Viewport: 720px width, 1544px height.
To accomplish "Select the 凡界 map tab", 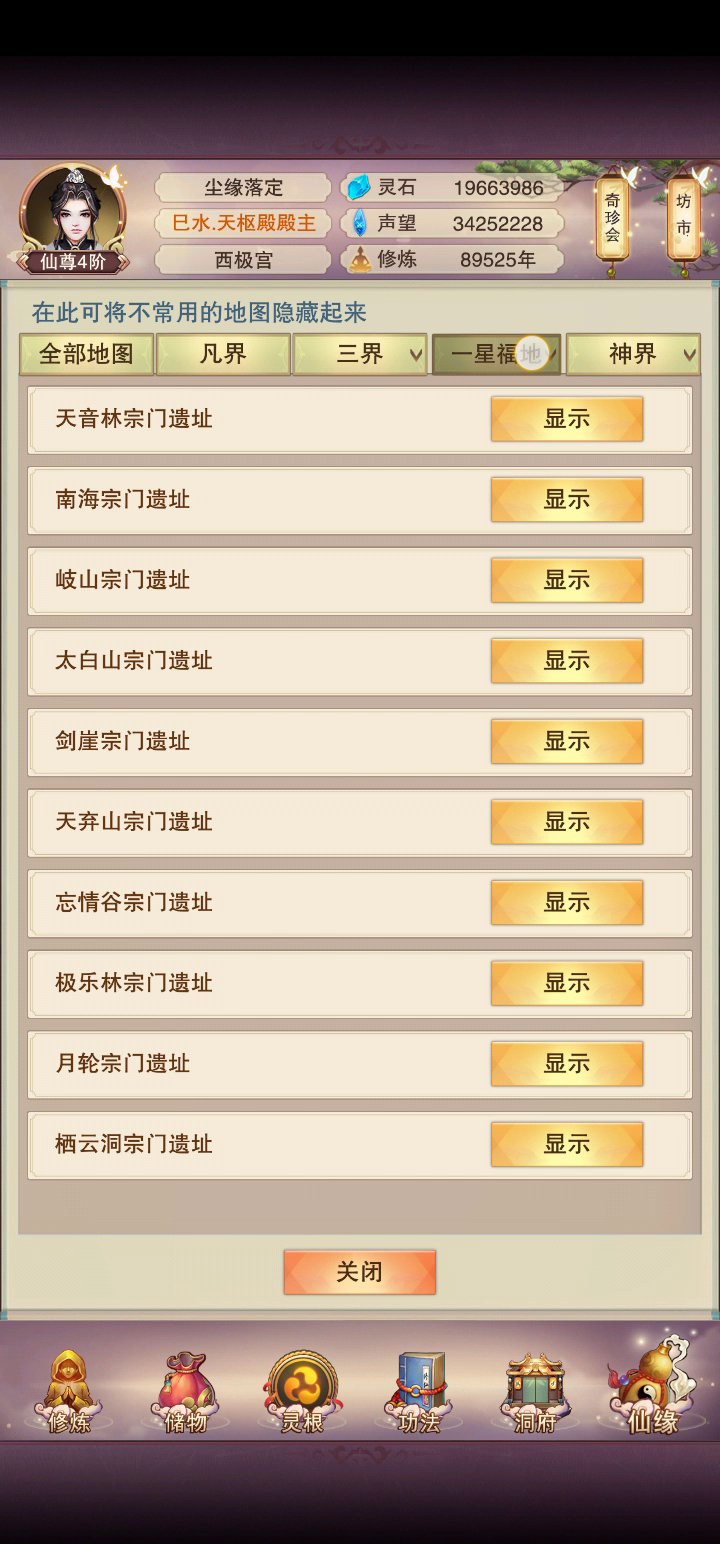I will [223, 354].
